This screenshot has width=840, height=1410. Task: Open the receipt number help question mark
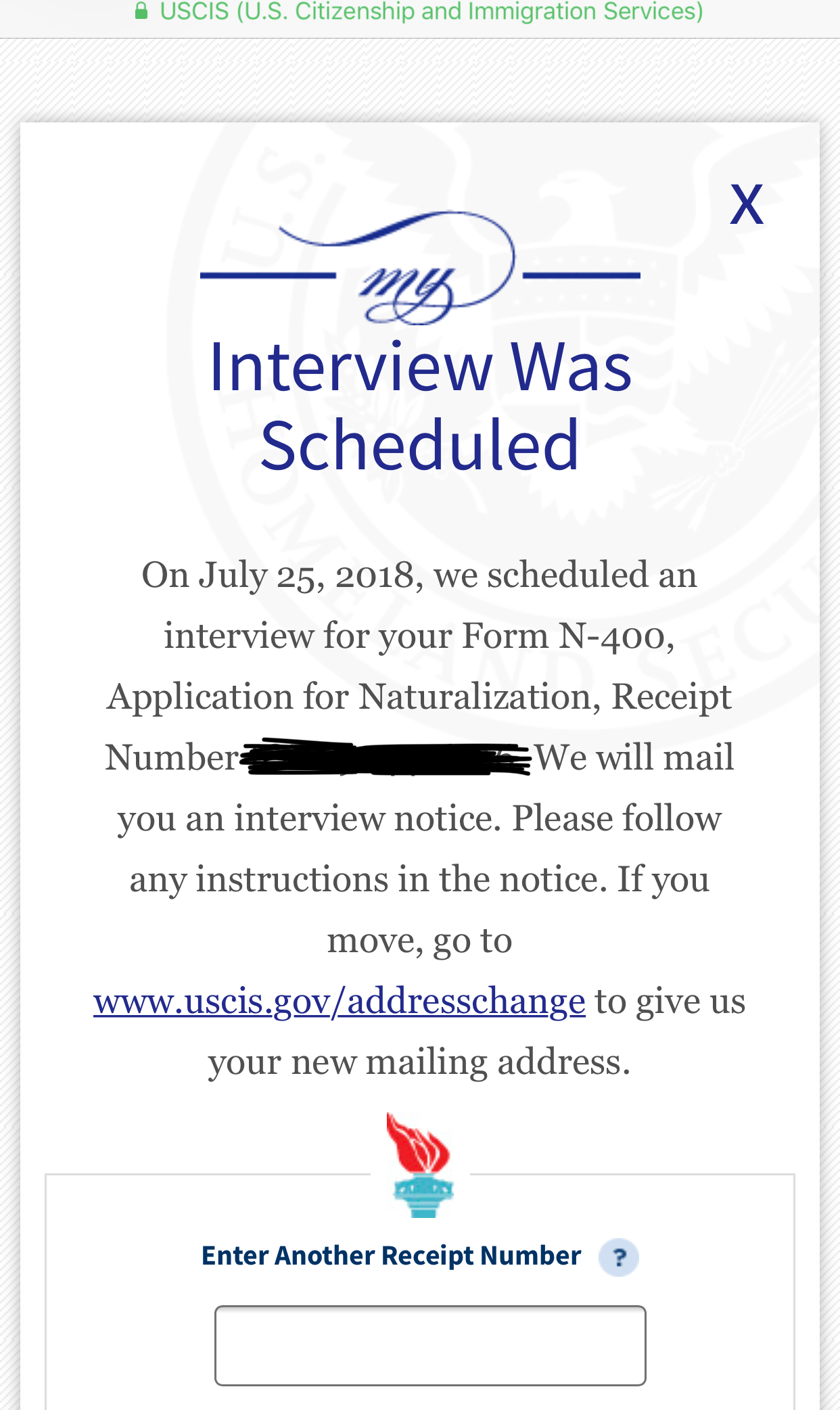click(619, 1257)
